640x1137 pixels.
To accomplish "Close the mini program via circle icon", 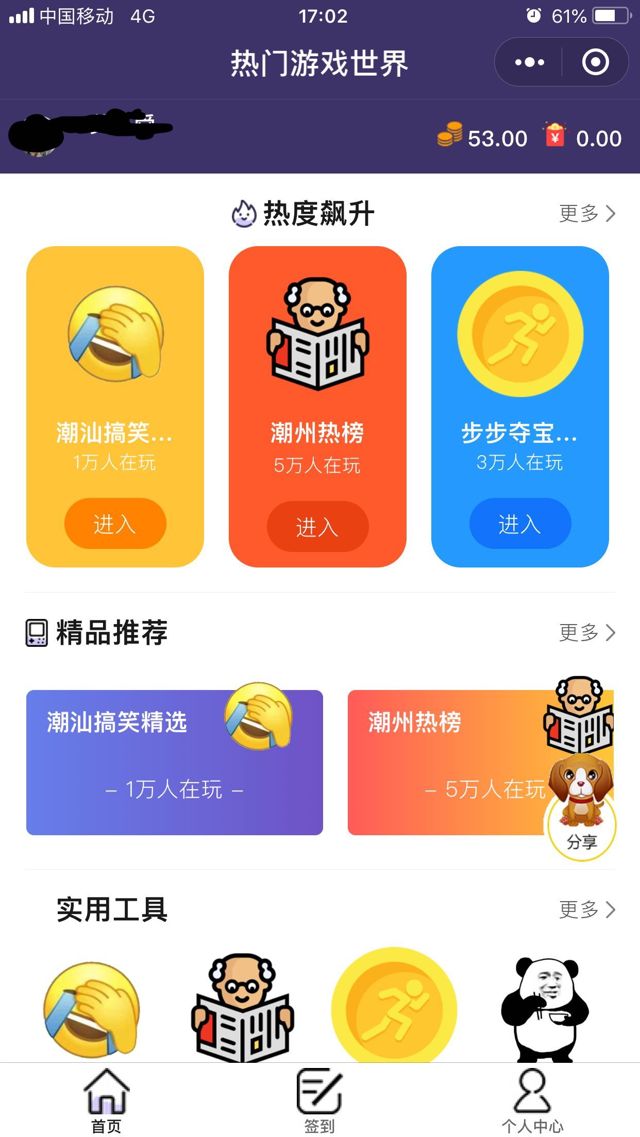I will click(595, 63).
